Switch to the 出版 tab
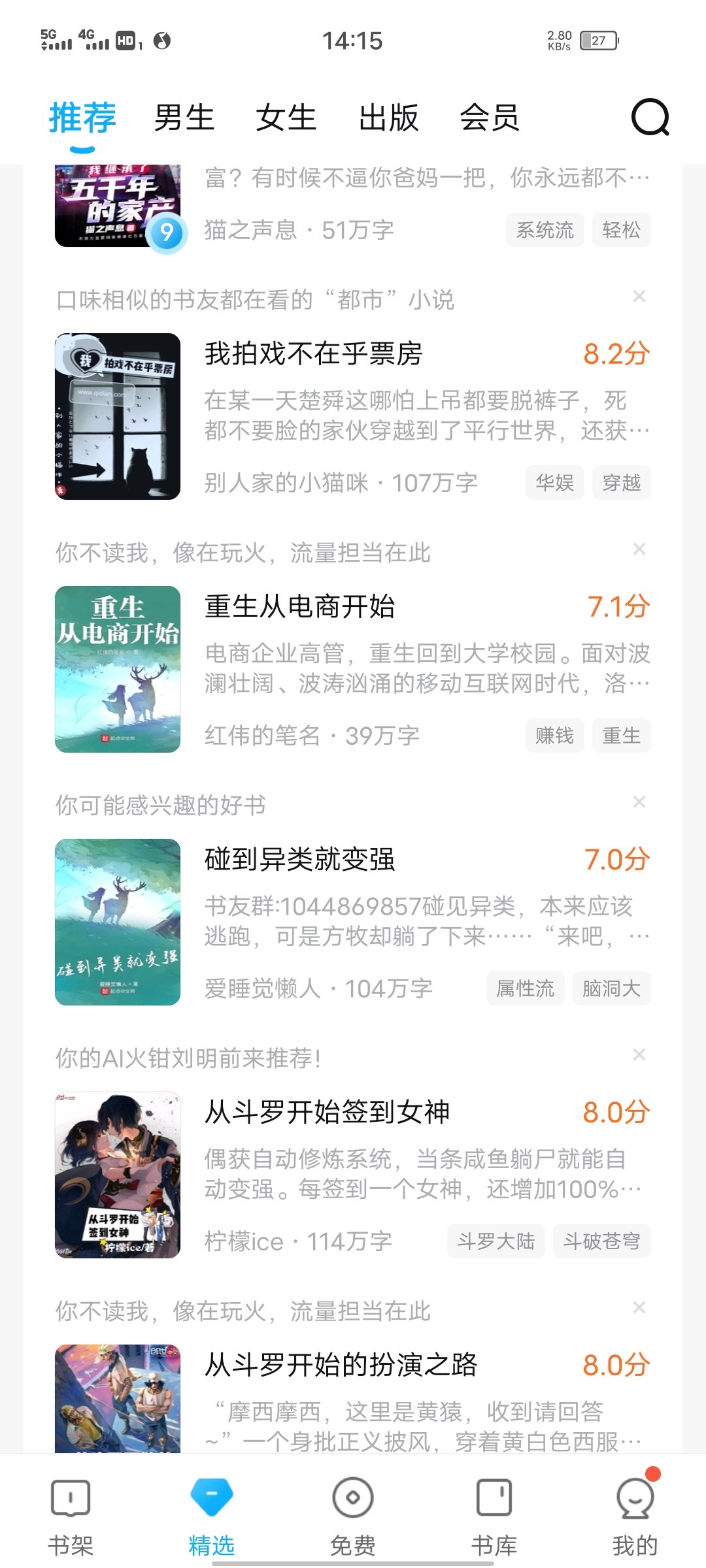Screen dimensions: 706x1568 [x=388, y=118]
